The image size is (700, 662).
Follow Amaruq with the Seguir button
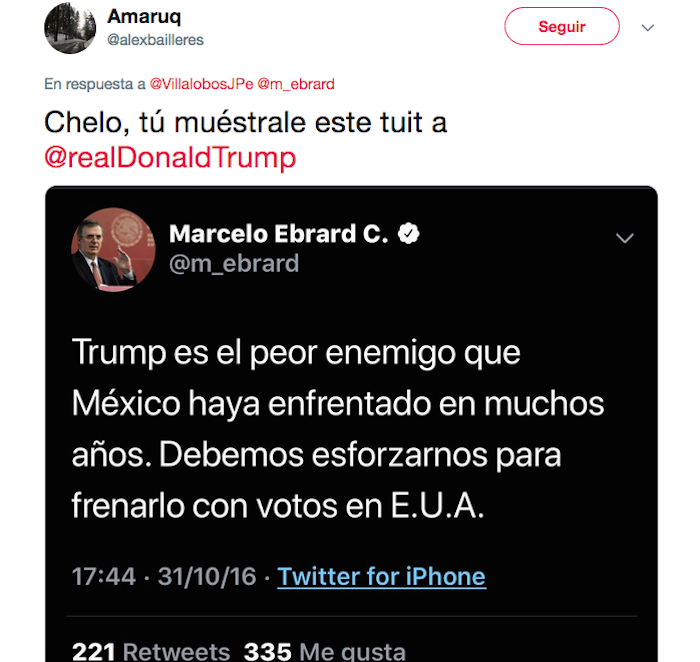coord(561,27)
